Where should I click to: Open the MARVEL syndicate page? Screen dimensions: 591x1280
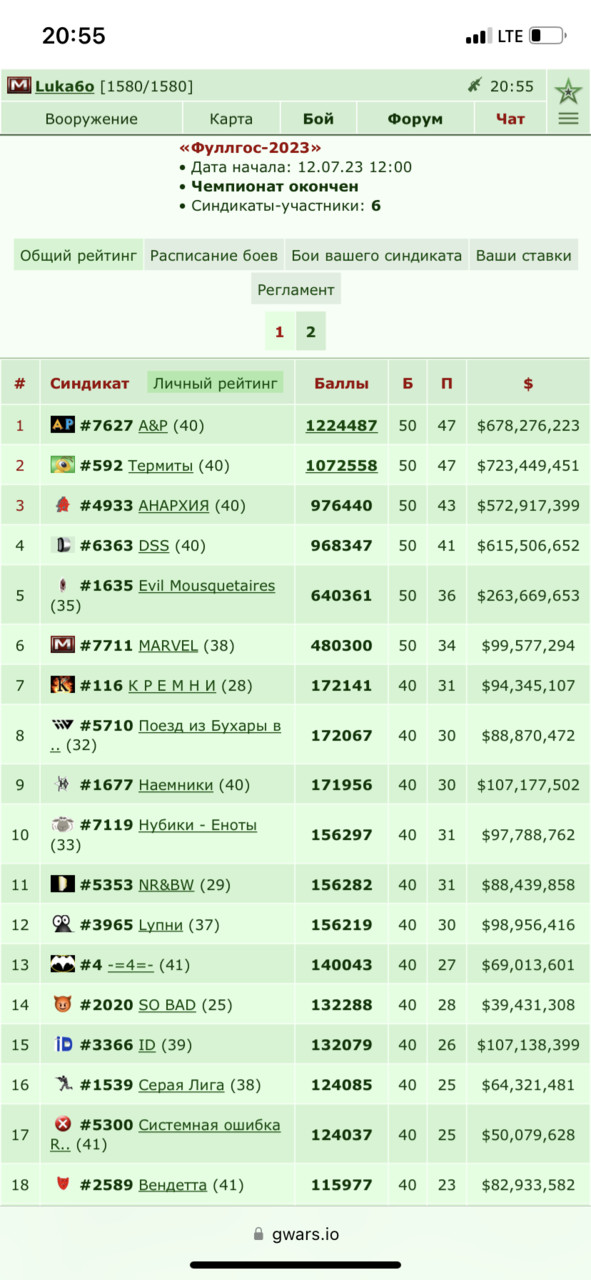point(168,646)
